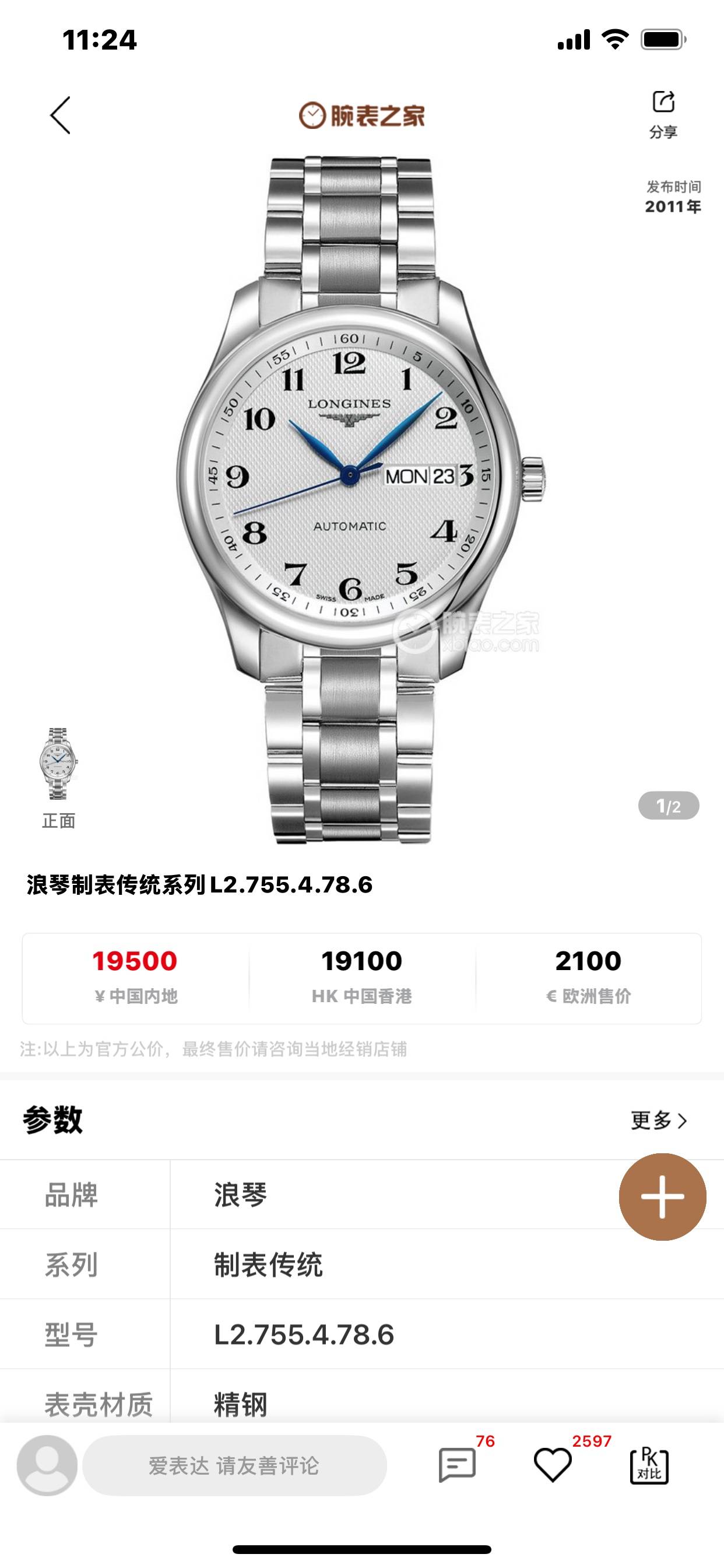Open the comment input field
This screenshot has height=1568, width=724.
(234, 1465)
